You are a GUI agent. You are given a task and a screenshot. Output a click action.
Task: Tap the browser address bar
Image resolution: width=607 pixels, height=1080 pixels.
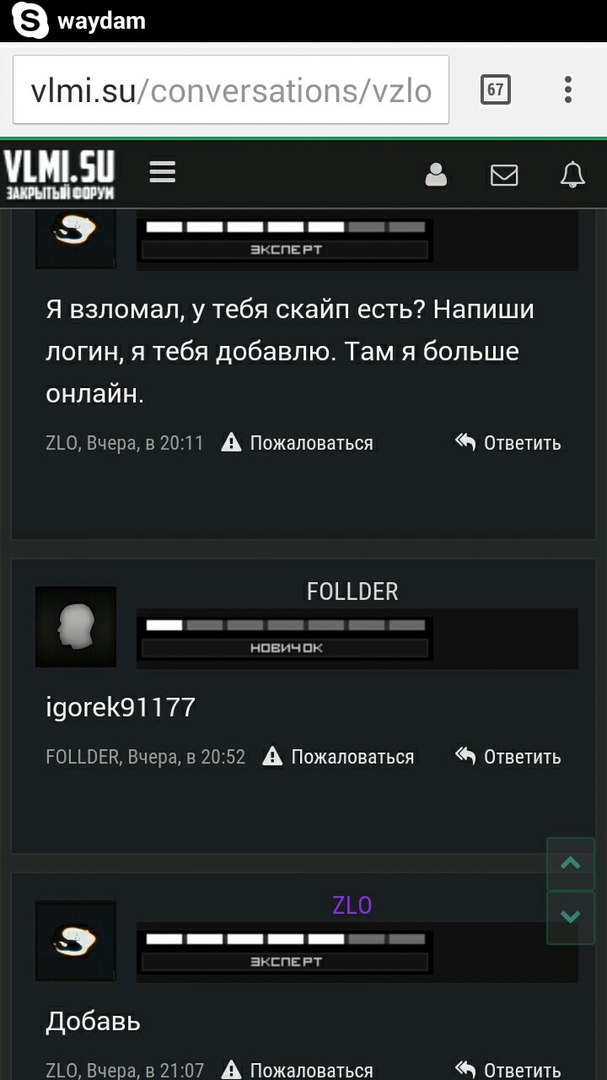(230, 91)
